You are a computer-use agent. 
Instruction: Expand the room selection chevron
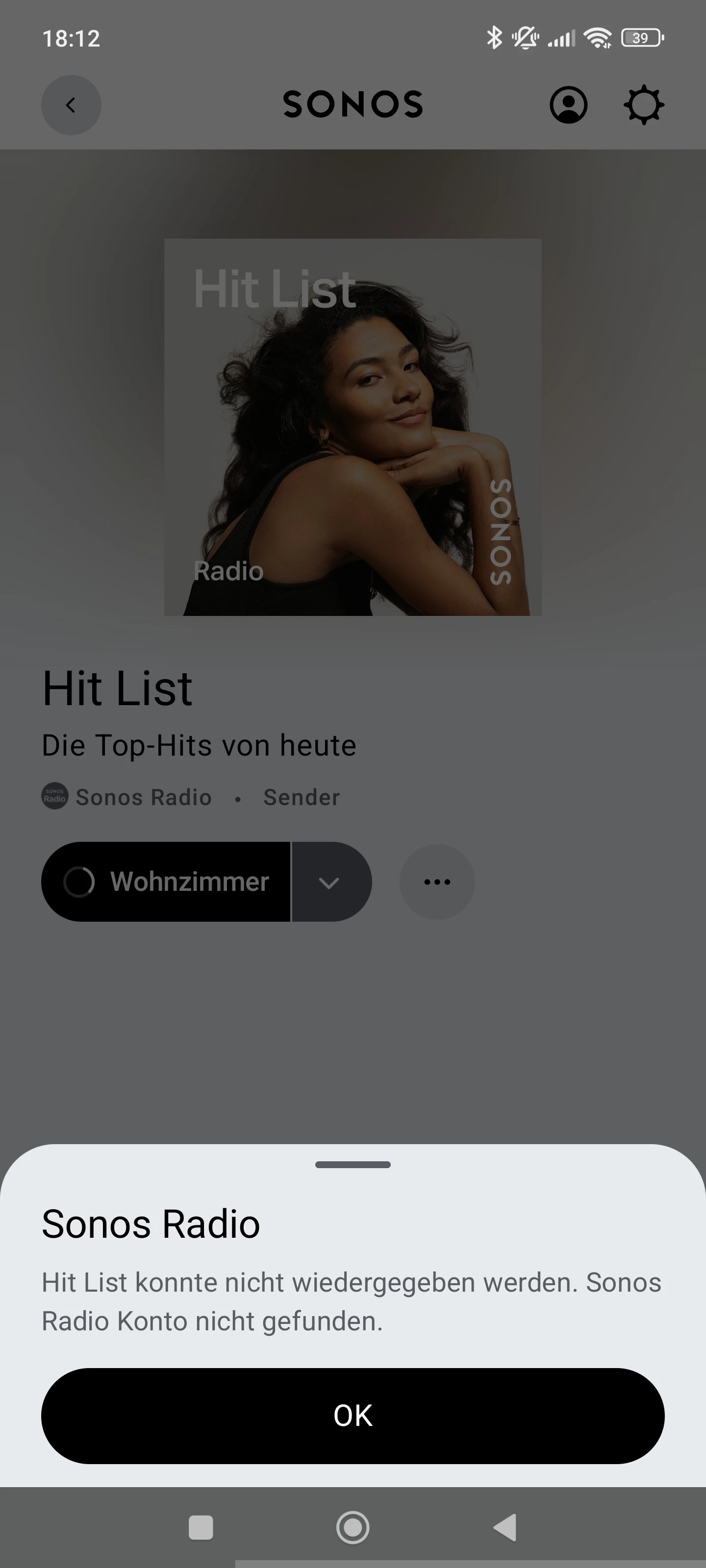(330, 882)
